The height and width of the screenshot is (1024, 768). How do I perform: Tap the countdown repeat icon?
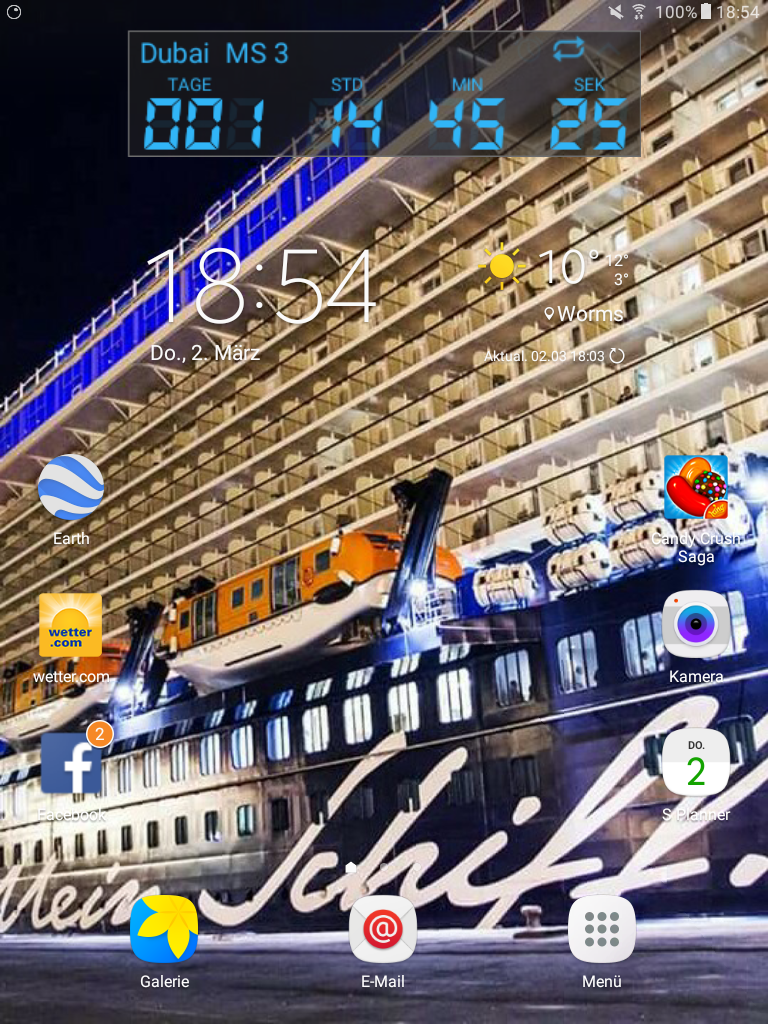(x=568, y=49)
